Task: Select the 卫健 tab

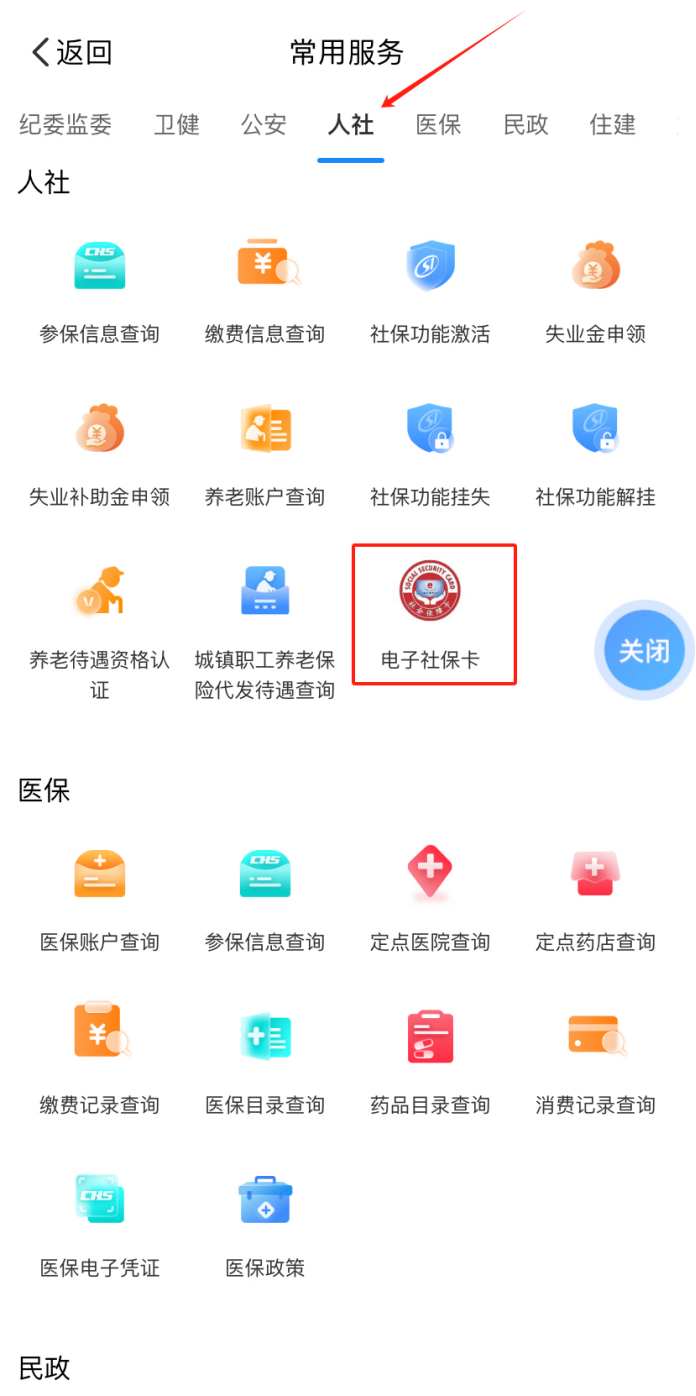Action: (x=177, y=125)
